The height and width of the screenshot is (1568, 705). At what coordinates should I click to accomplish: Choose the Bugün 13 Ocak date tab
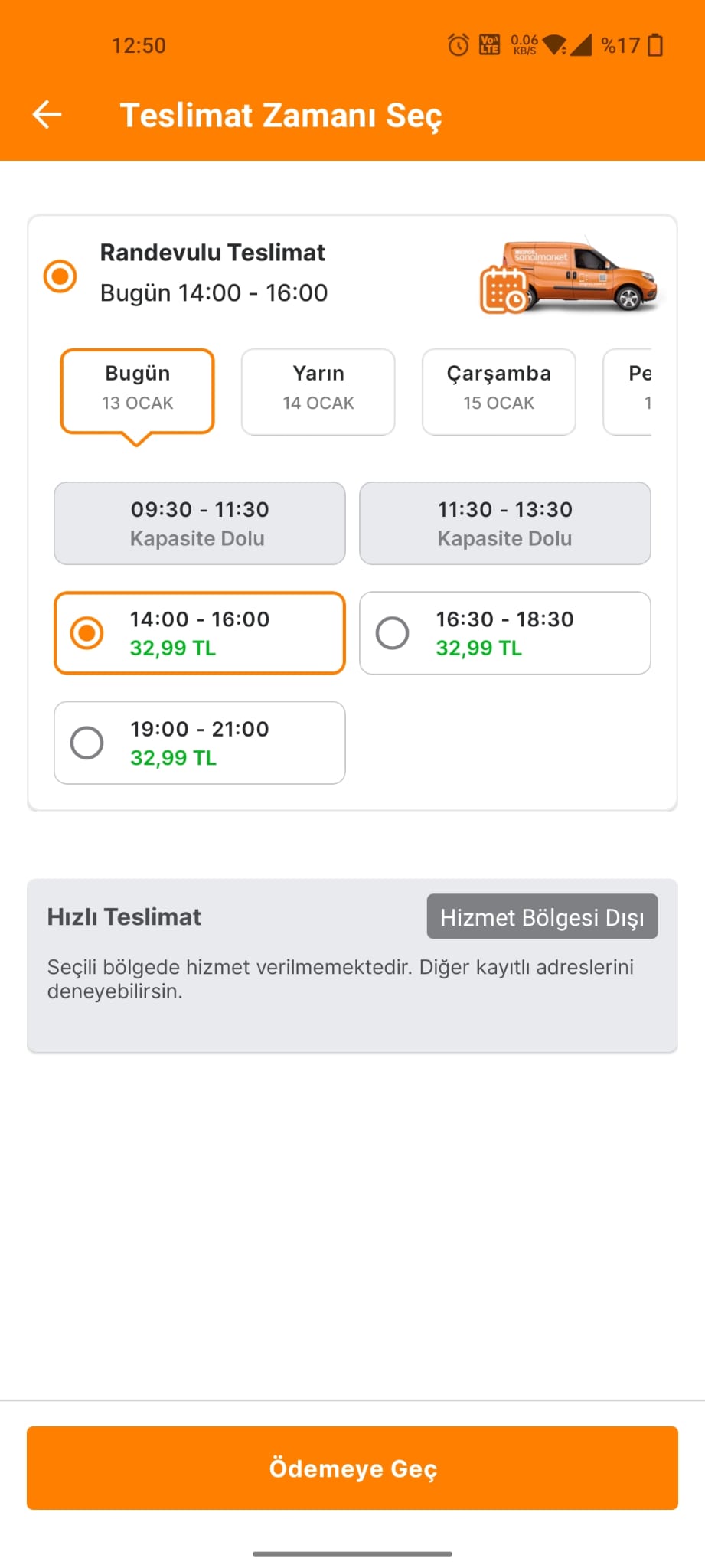pos(138,392)
